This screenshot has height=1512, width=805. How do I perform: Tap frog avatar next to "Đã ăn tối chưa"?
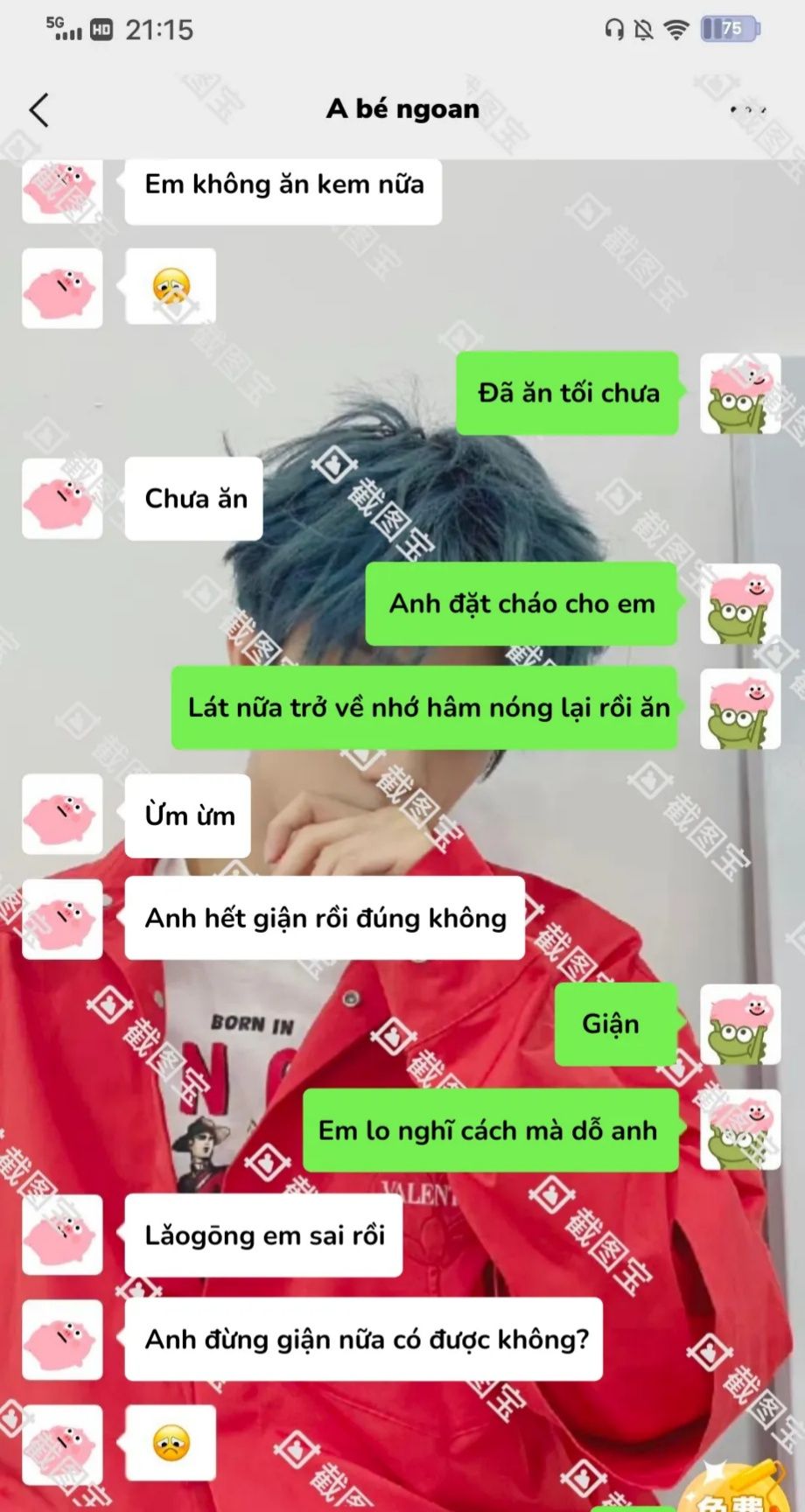[739, 394]
